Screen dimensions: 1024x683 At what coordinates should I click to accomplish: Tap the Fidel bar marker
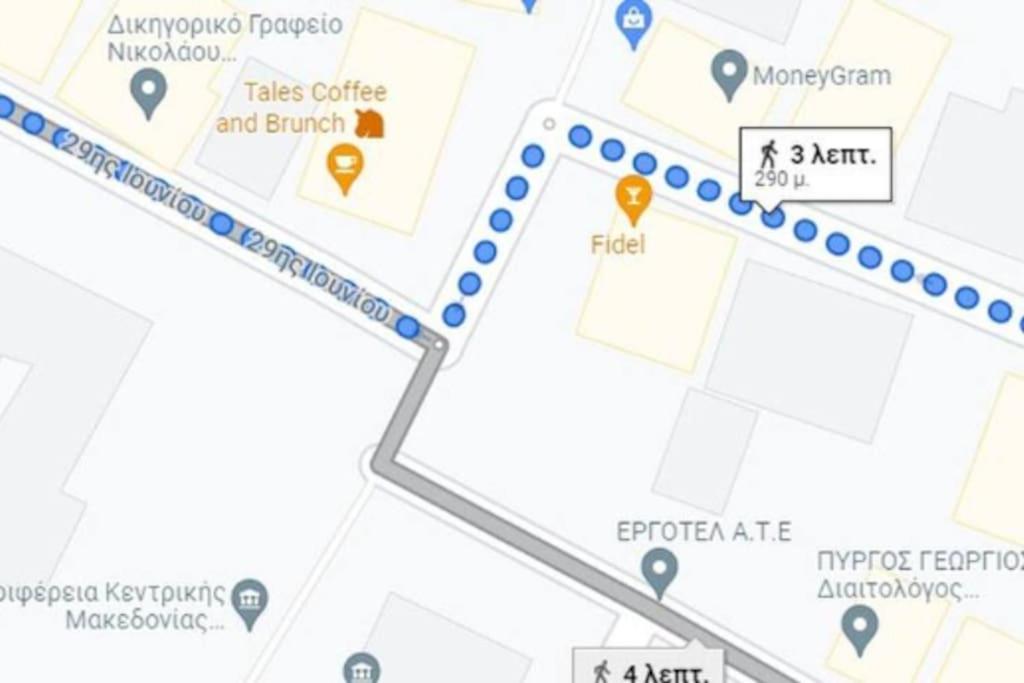[x=632, y=197]
